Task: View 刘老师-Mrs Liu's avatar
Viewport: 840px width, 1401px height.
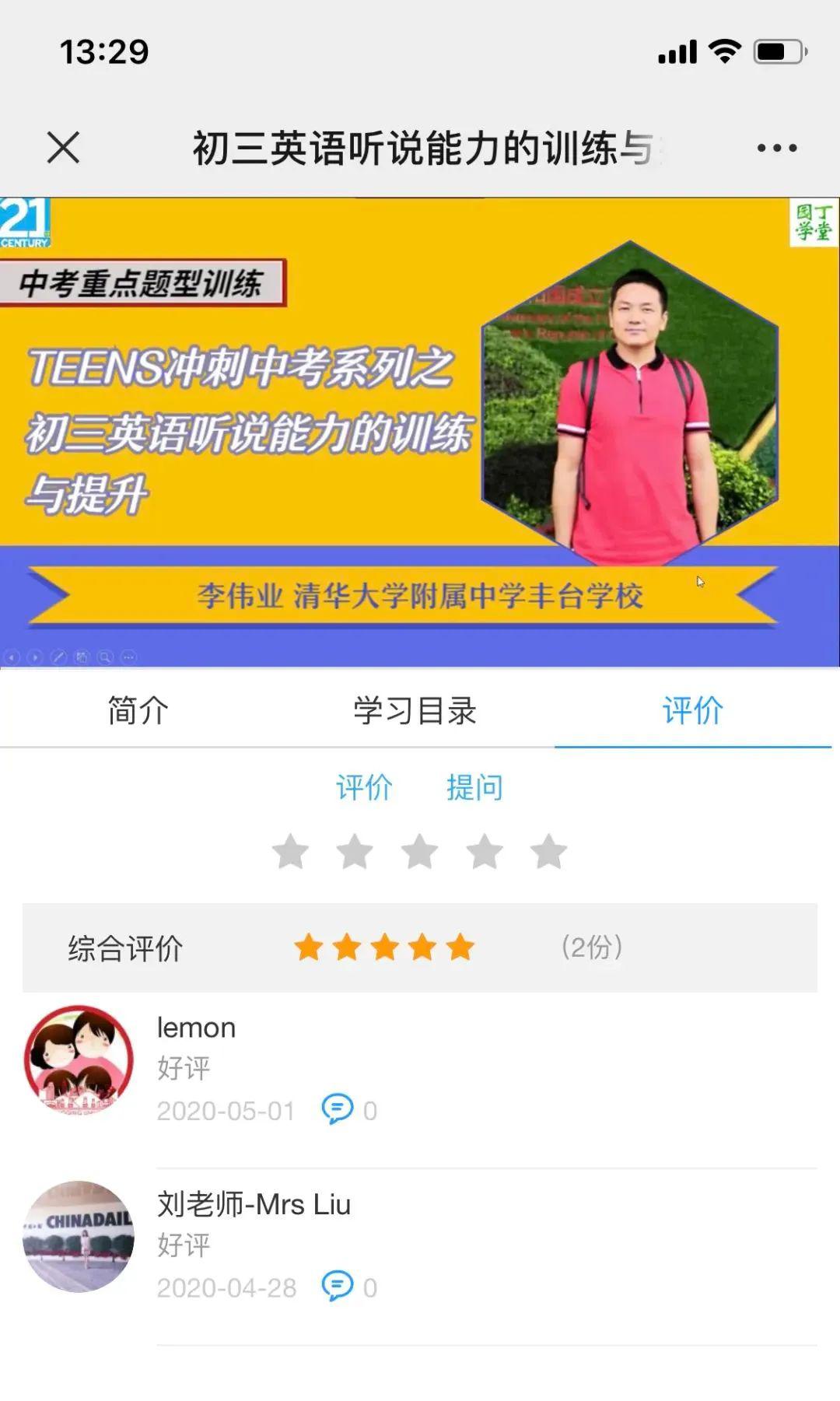Action: pos(79,1237)
